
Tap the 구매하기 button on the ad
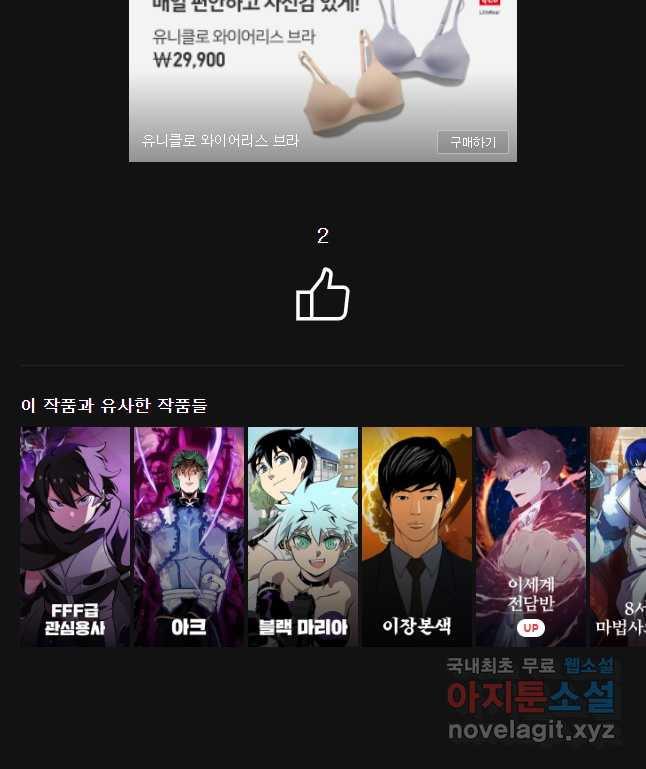tap(472, 142)
